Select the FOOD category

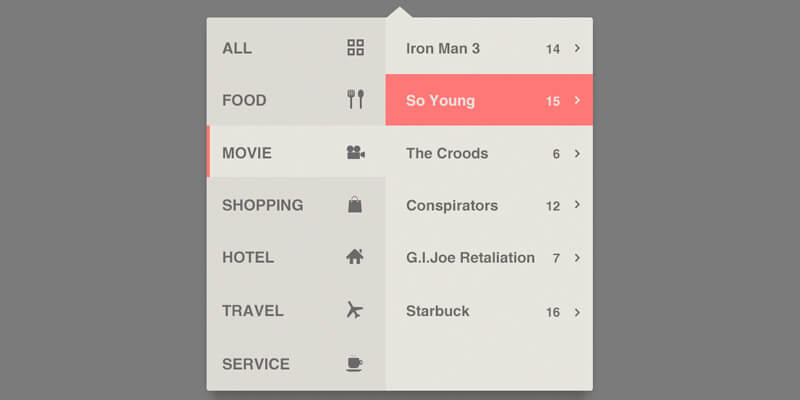click(x=295, y=100)
